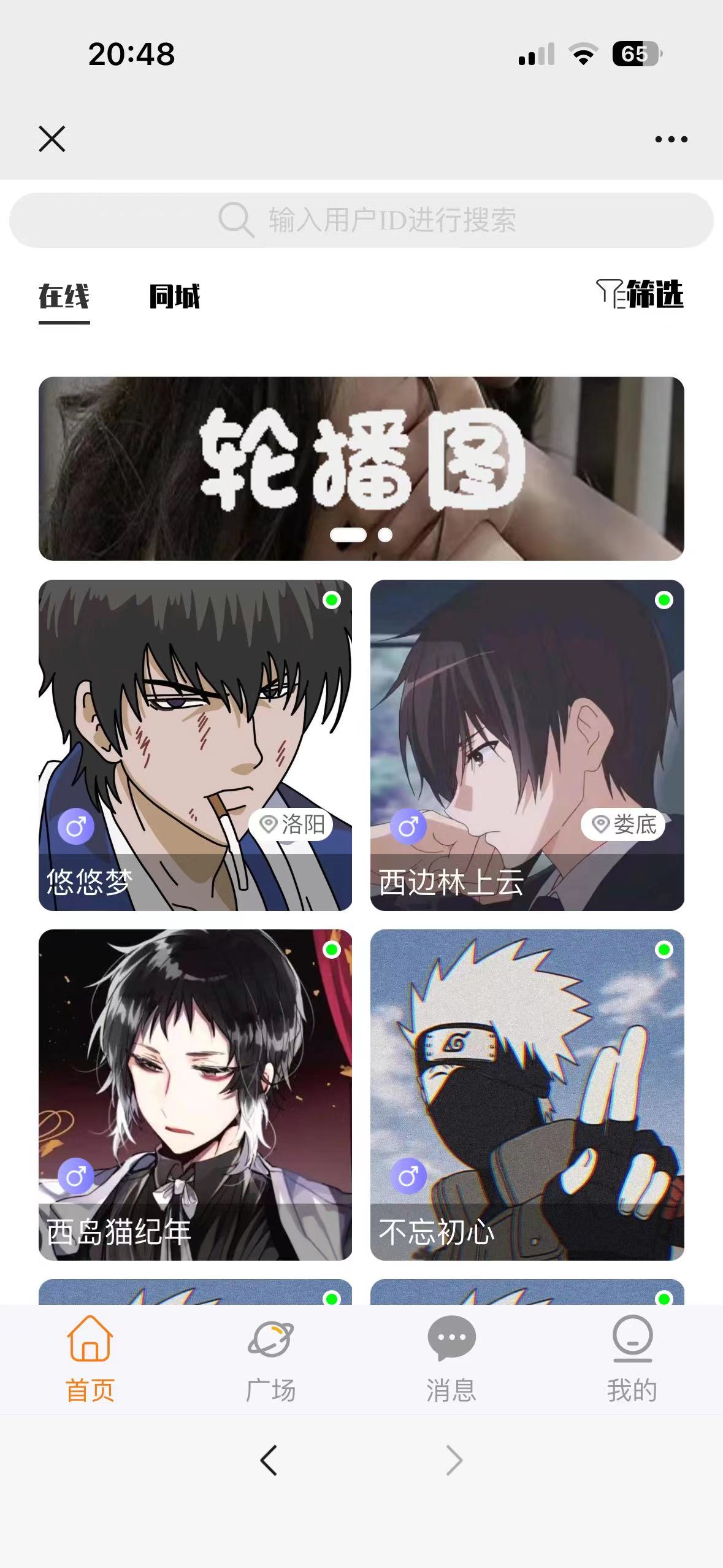The width and height of the screenshot is (723, 1568).
Task: Open the three-dot overflow menu
Action: (x=671, y=140)
